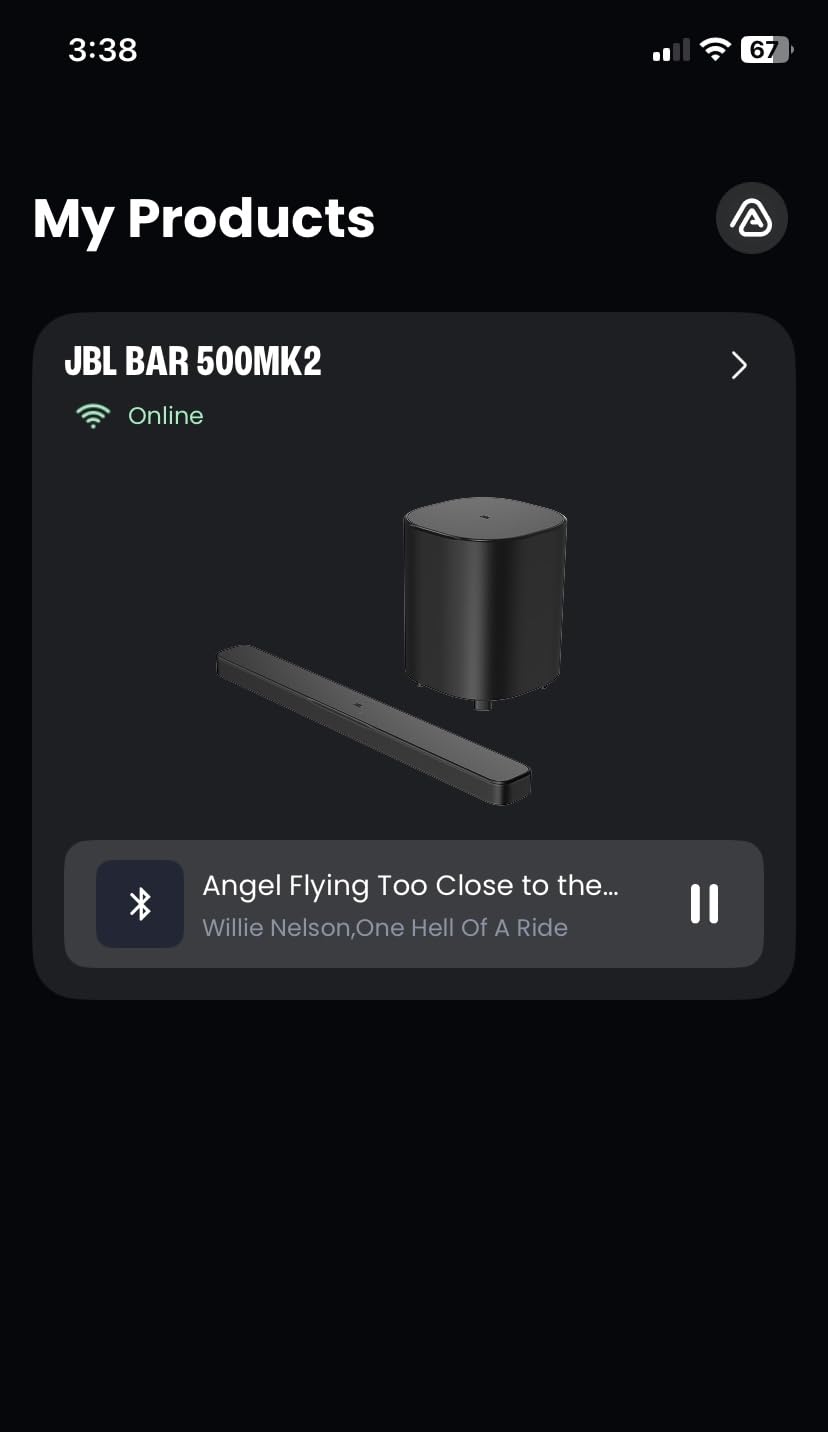Open the now playing track 'Angel Flying Too Close'
Screen dimensions: 828x1432
pos(410,885)
